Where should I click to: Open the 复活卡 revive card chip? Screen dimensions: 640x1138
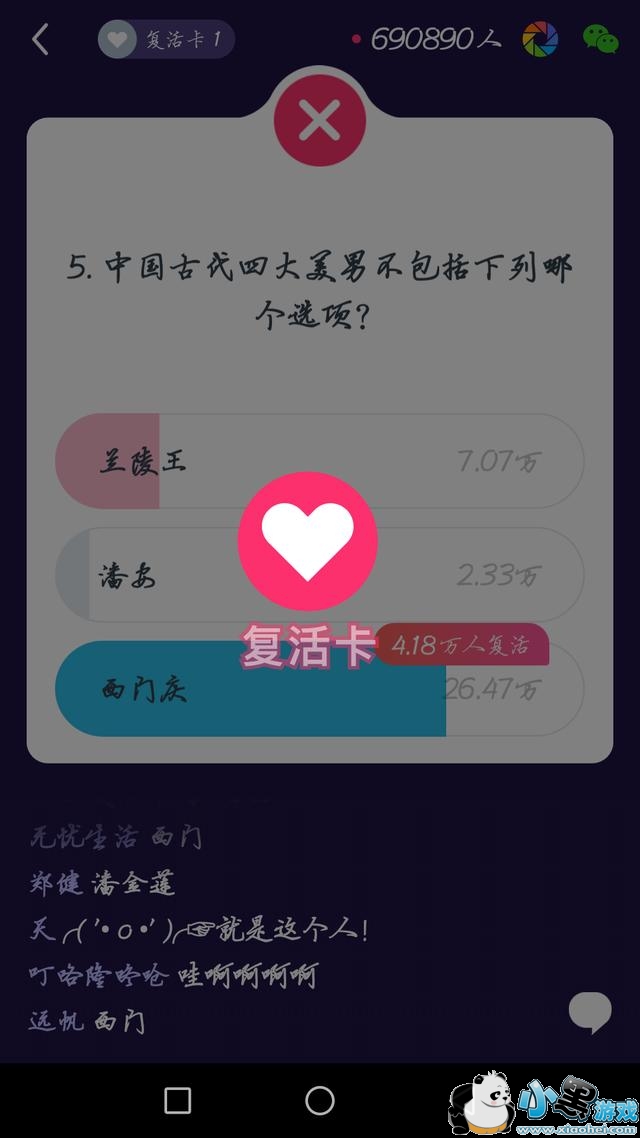pos(166,40)
